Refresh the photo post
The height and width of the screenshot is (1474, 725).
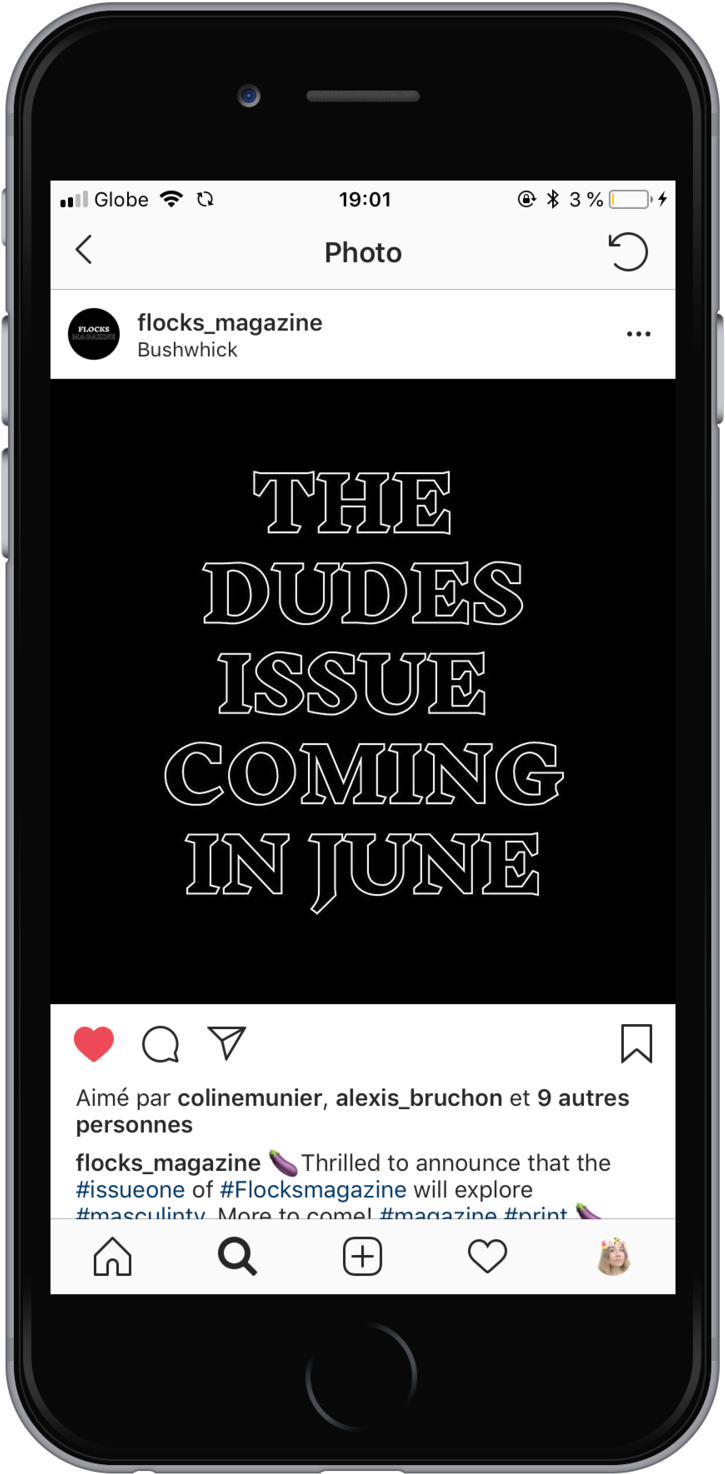(x=628, y=252)
